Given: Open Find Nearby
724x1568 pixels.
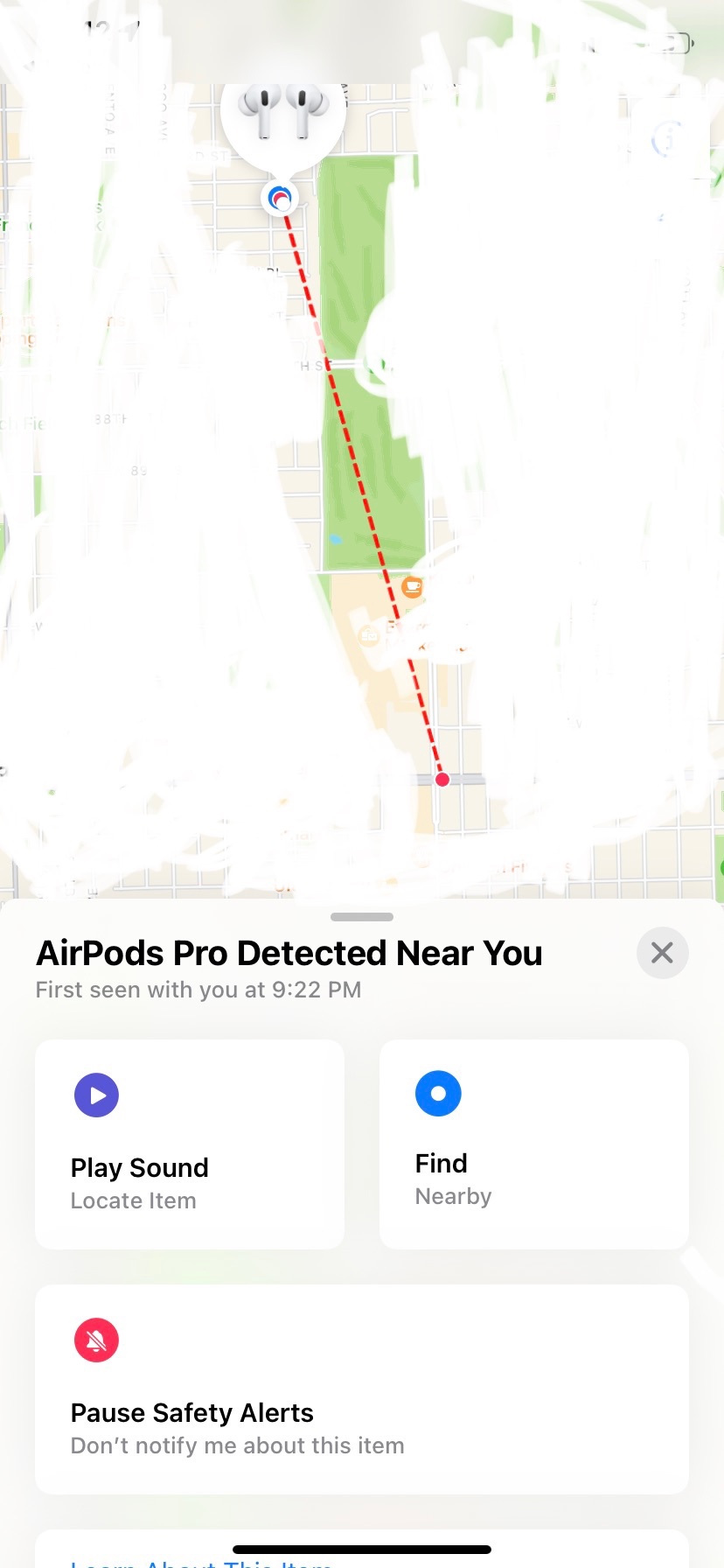Looking at the screenshot, I should [x=533, y=1144].
